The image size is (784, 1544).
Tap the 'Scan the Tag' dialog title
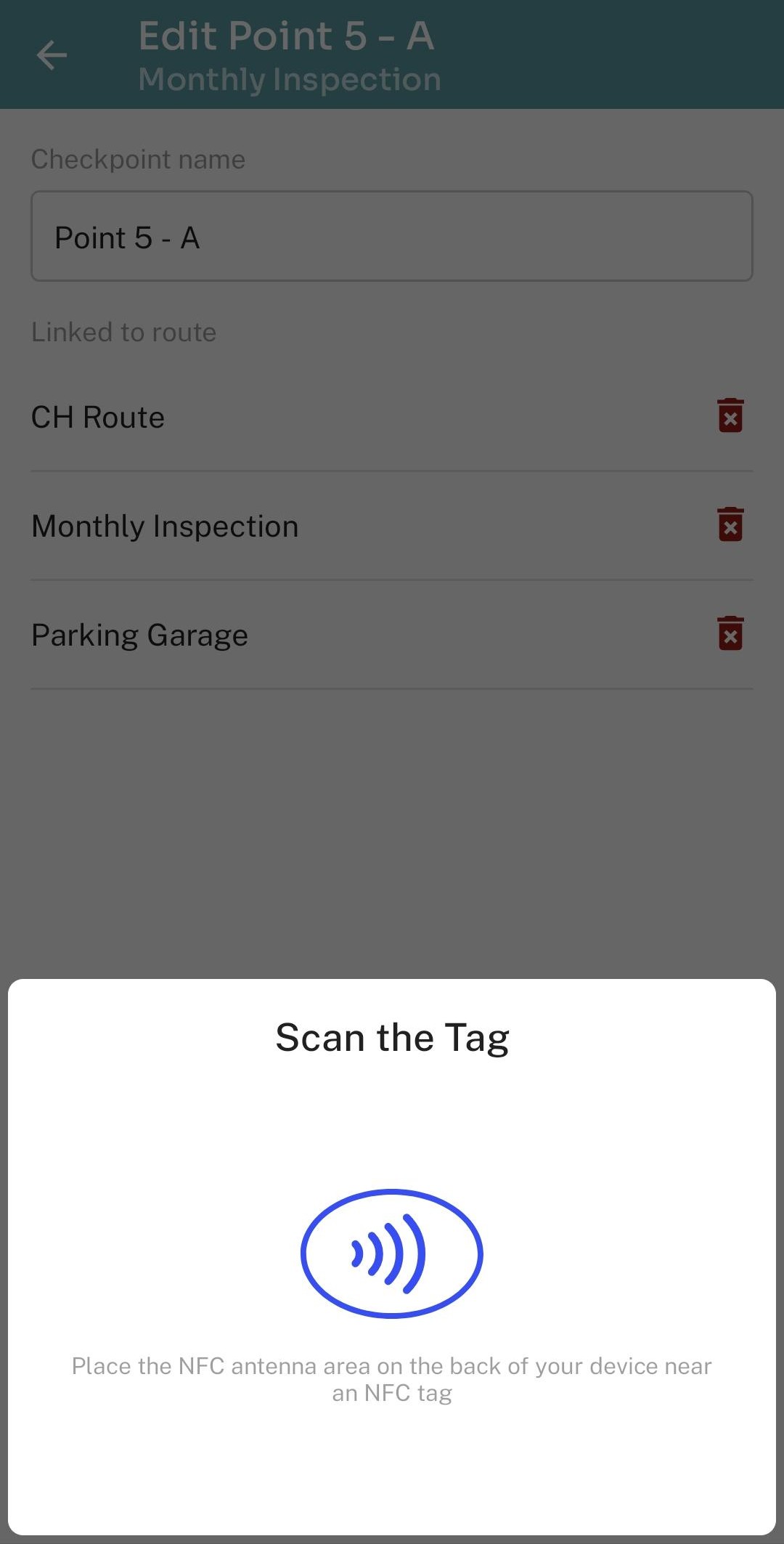pyautogui.click(x=392, y=1037)
